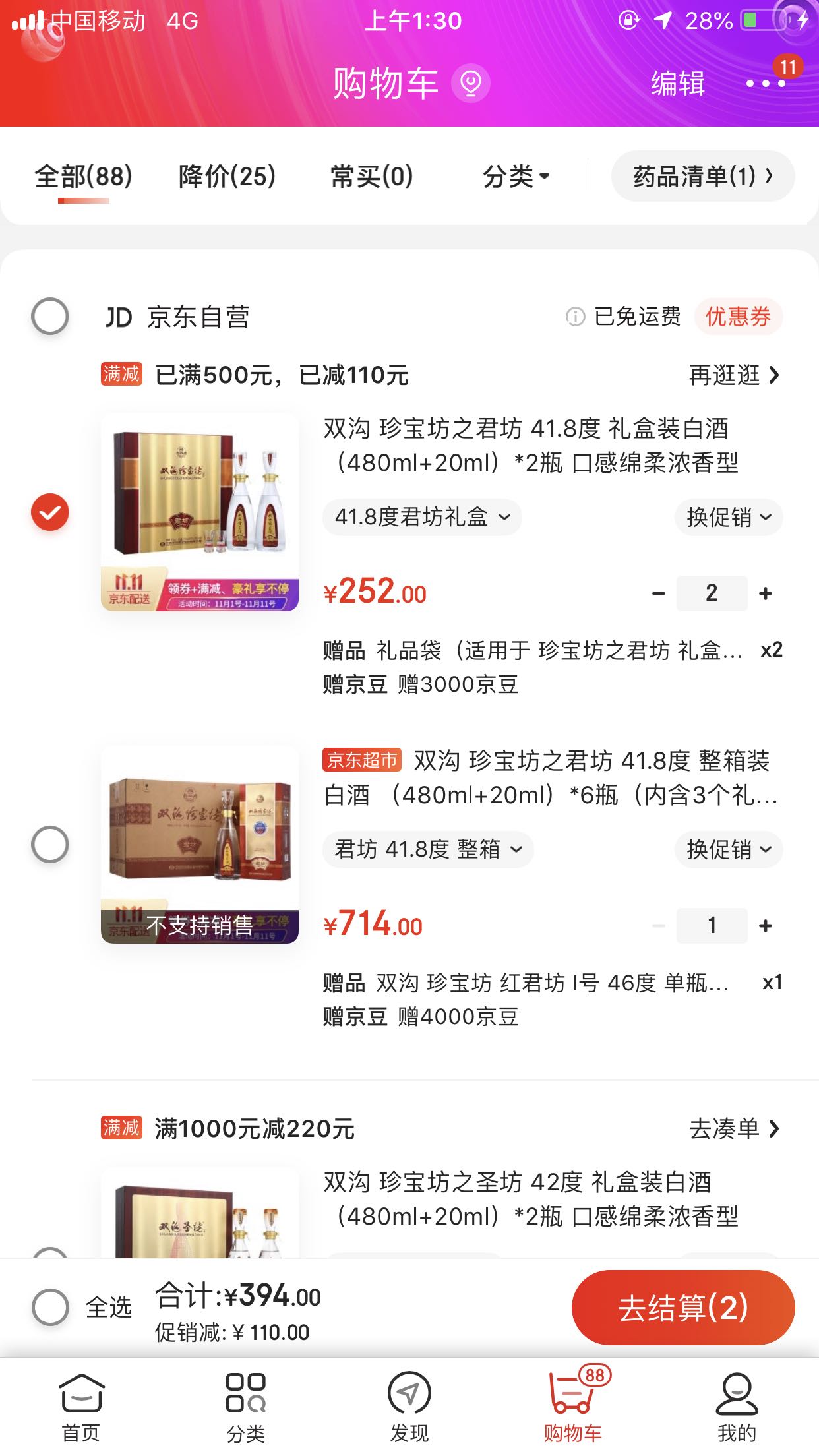This screenshot has width=819, height=1456.
Task: Switch to the 我的 profile tab
Action: point(737,1405)
